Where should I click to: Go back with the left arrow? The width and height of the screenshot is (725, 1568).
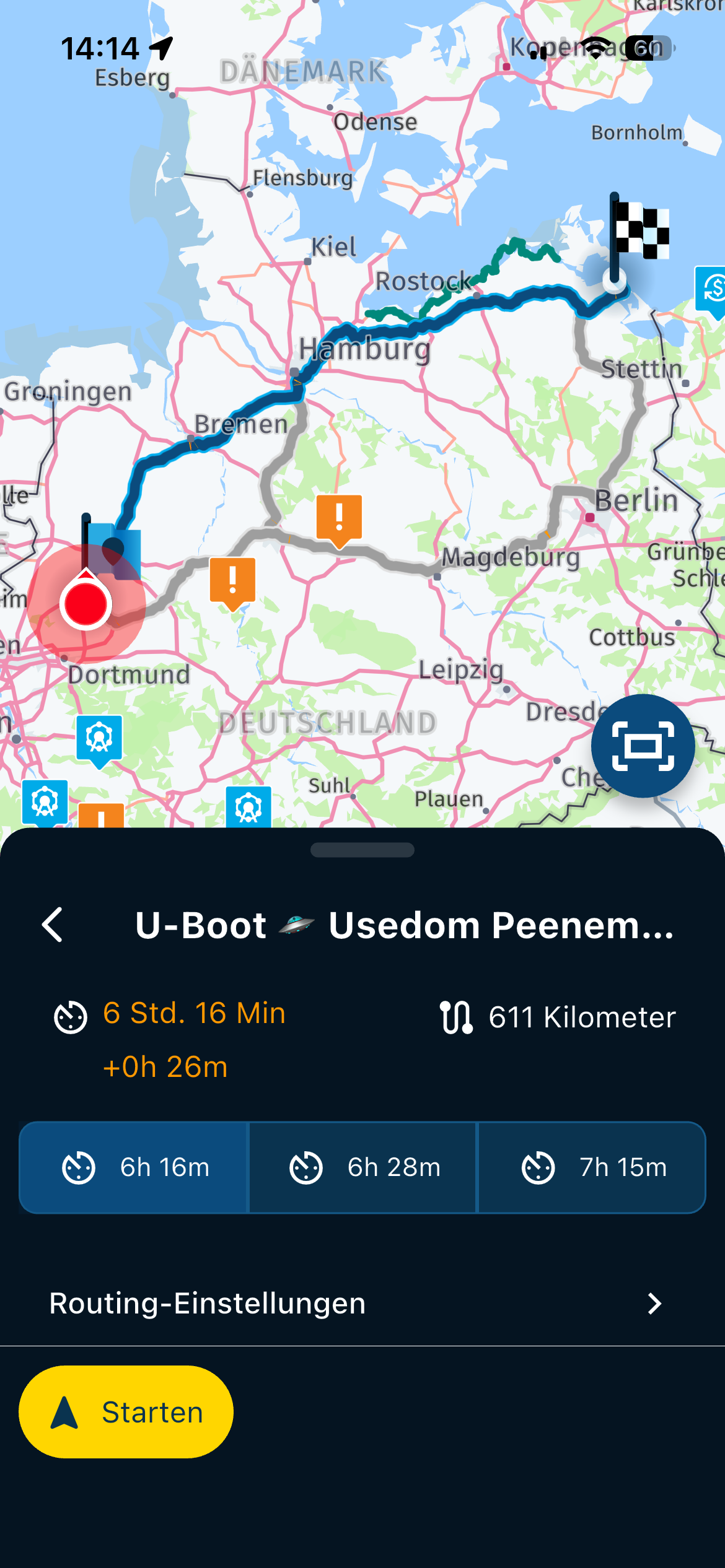click(x=53, y=925)
